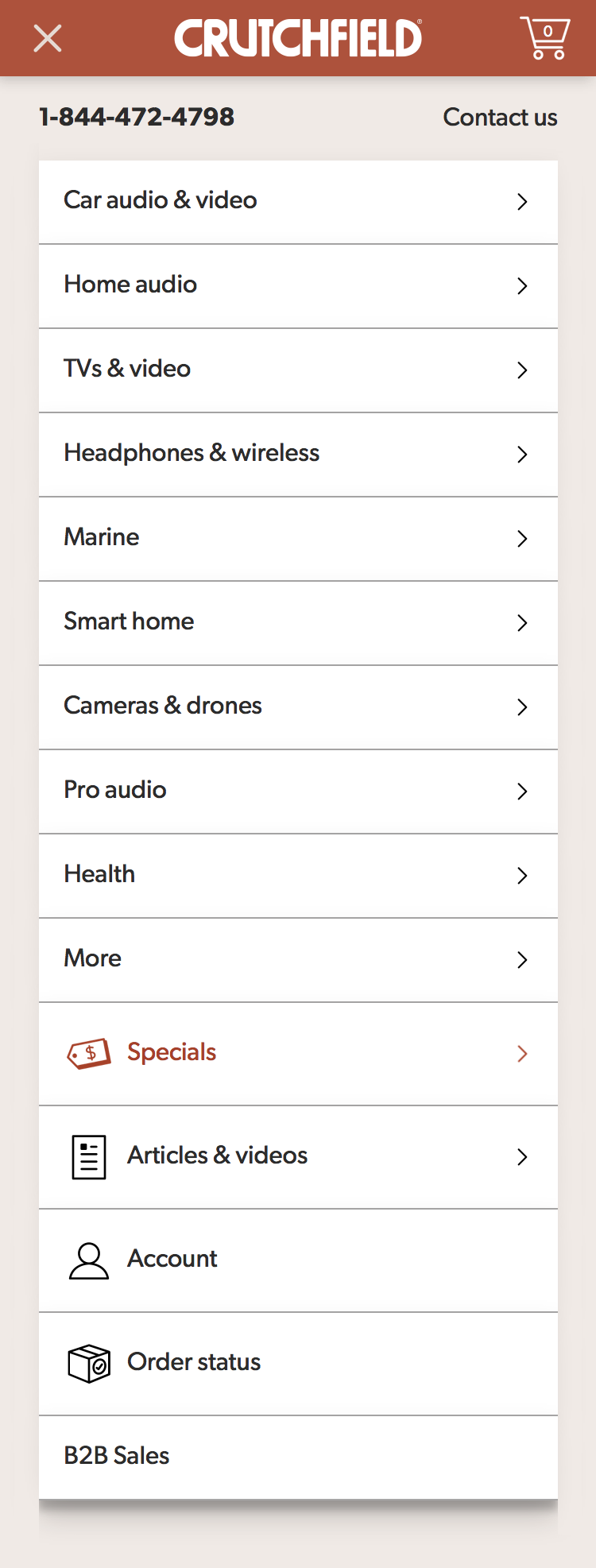
Task: Browse the Specials deals section
Action: 171,1053
